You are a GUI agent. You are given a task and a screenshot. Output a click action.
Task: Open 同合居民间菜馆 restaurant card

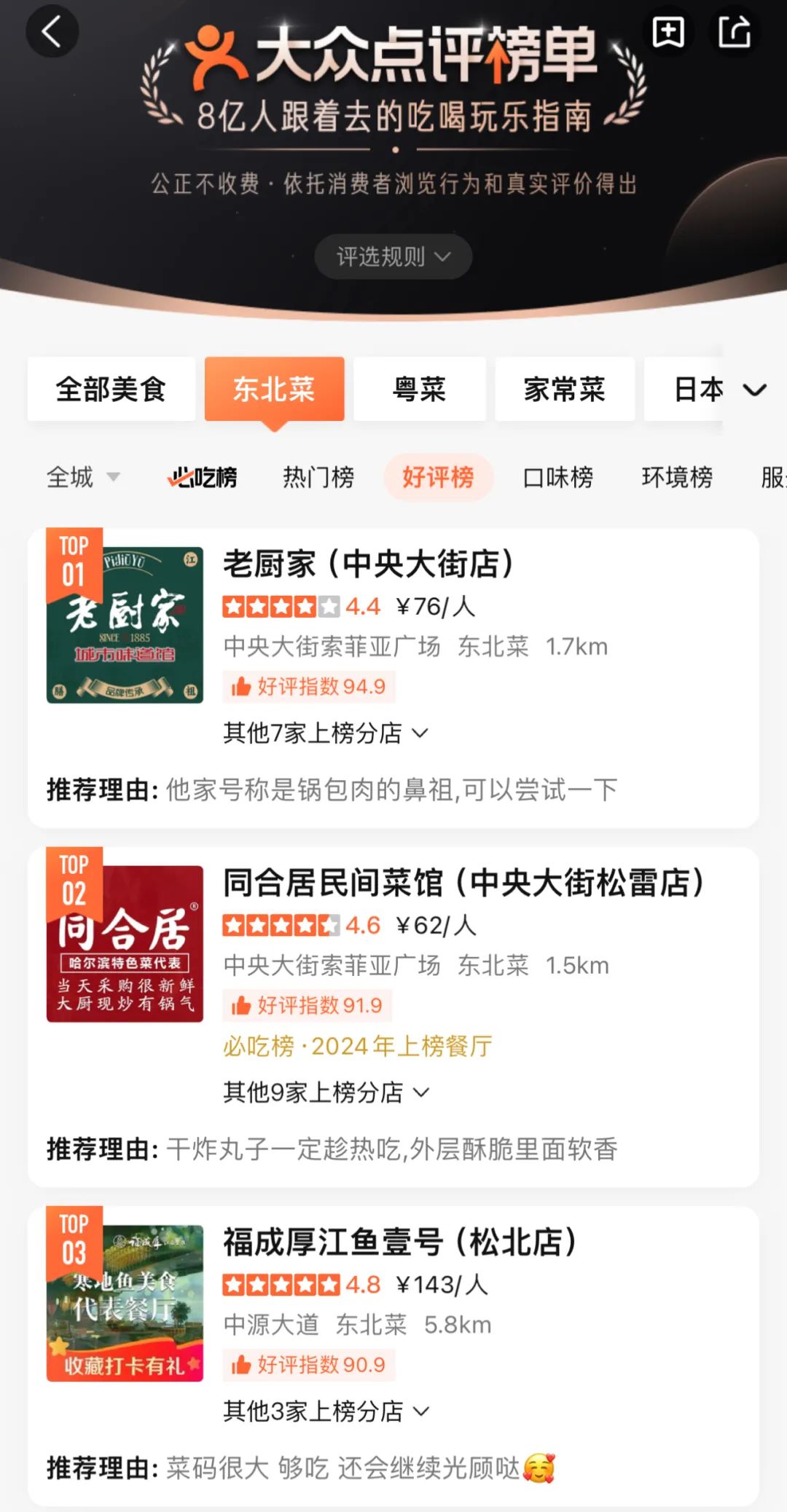click(x=463, y=883)
